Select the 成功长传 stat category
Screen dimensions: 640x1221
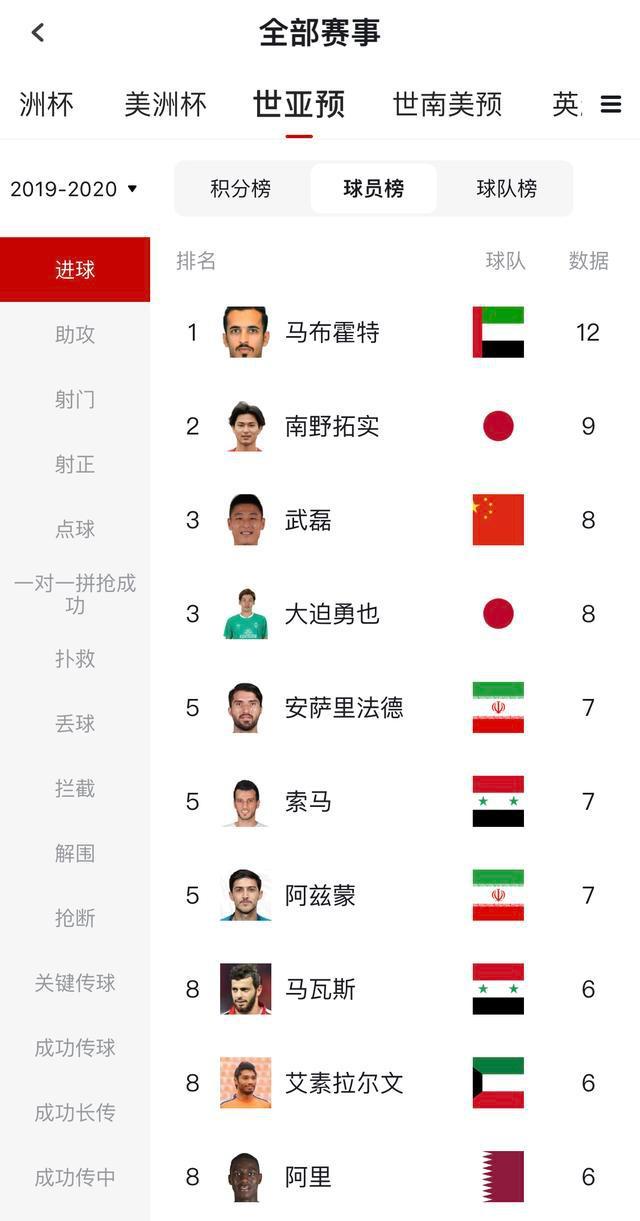[x=75, y=1112]
